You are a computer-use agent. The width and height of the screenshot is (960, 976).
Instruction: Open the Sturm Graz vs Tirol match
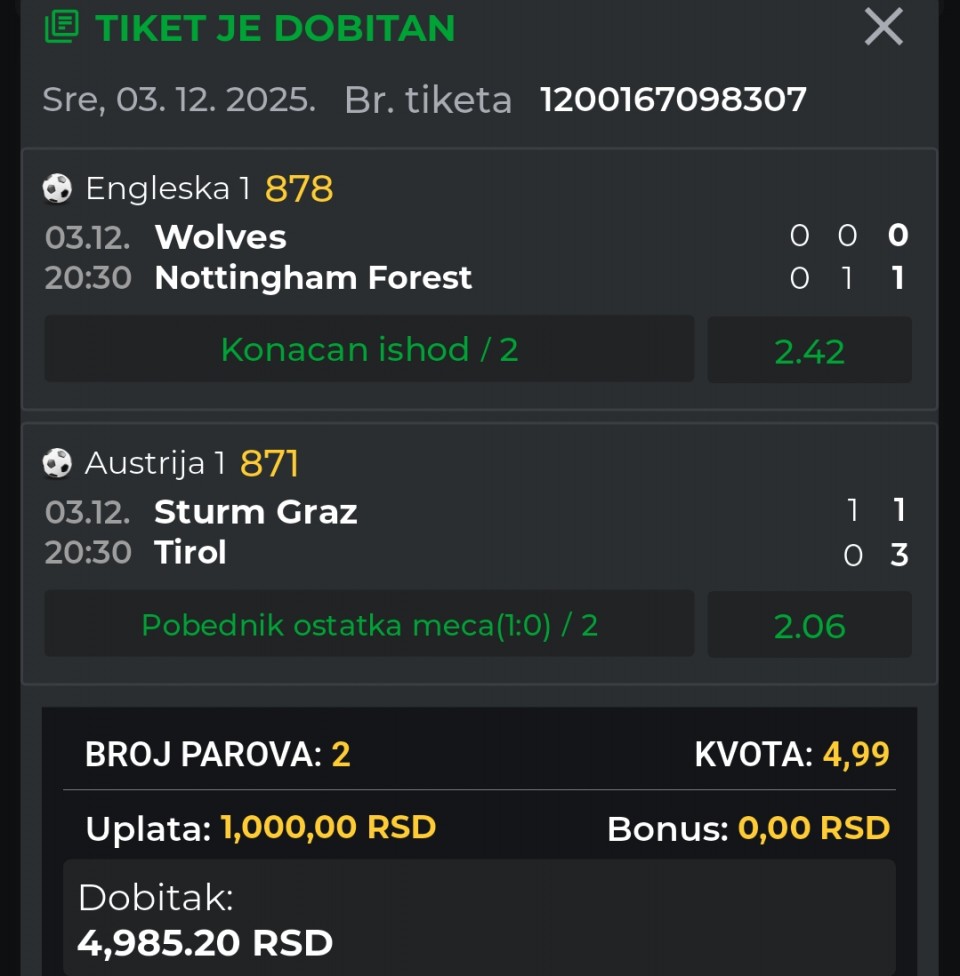(x=256, y=532)
